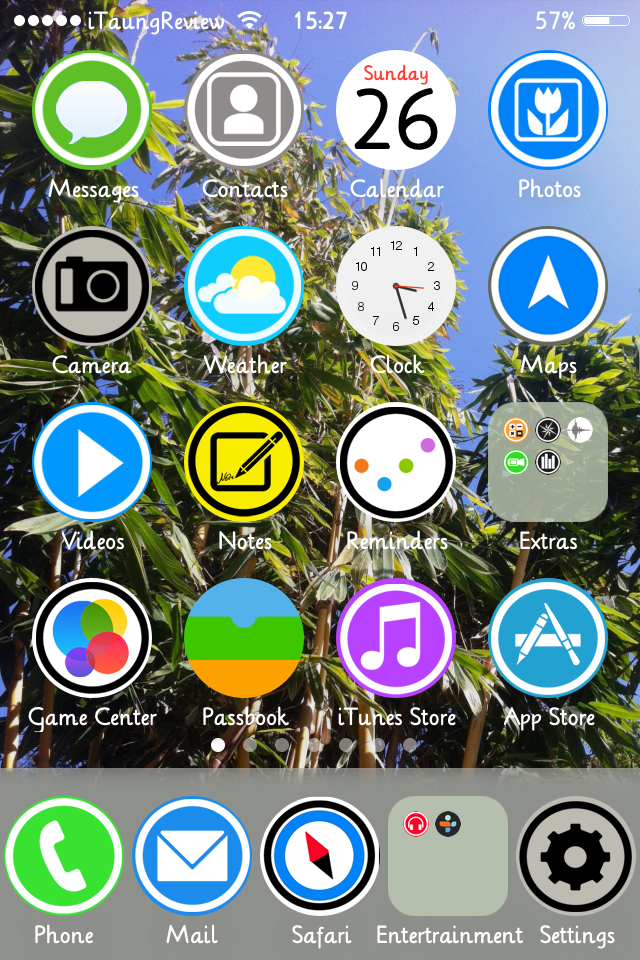Screen dimensions: 640x960
Task: Launch the Reminders app
Action: tap(396, 462)
